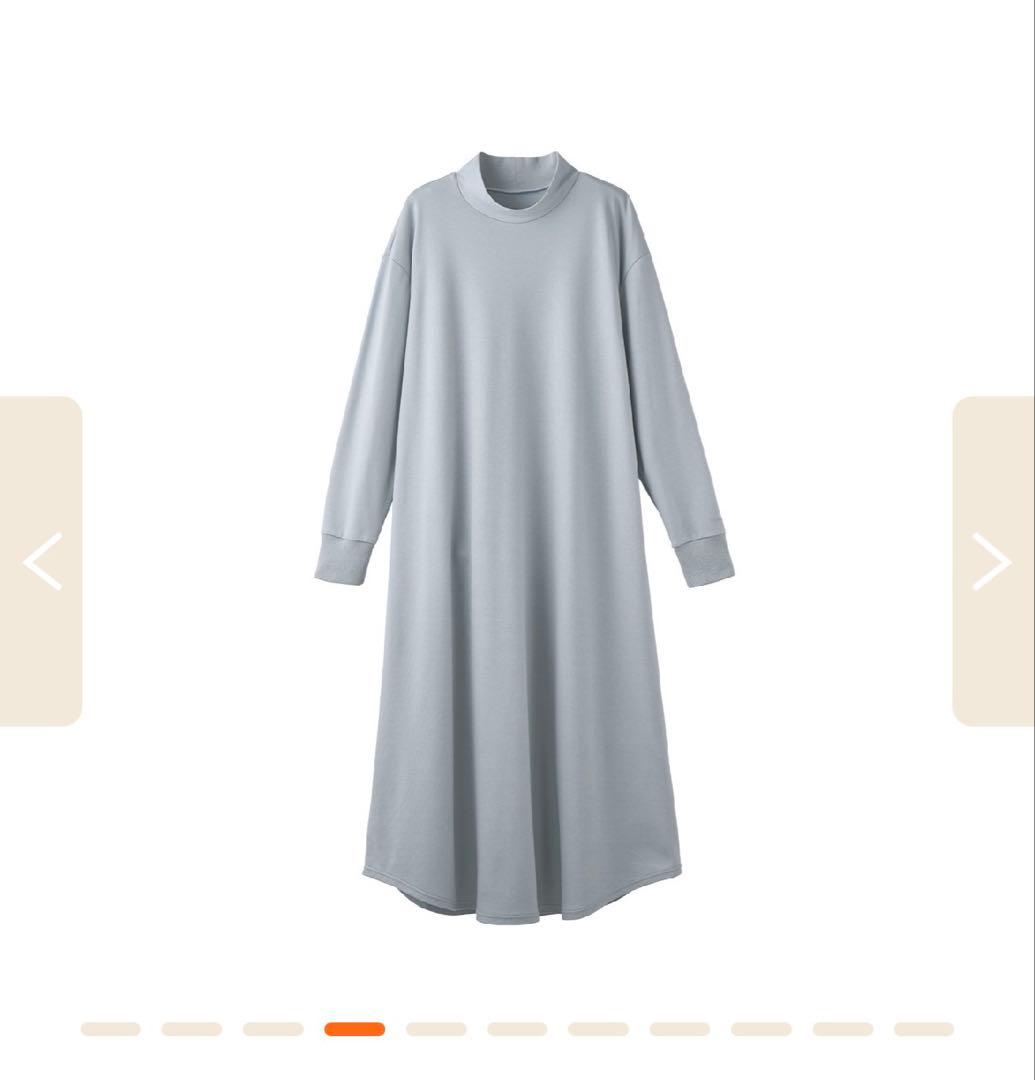Image resolution: width=1035 pixels, height=1080 pixels.
Task: Select the eighth page indicator dash
Action: tap(680, 1029)
